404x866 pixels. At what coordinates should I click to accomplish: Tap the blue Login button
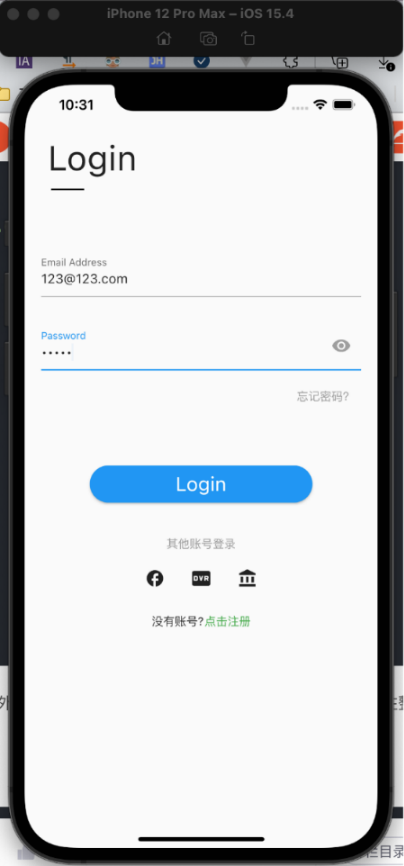(x=201, y=484)
